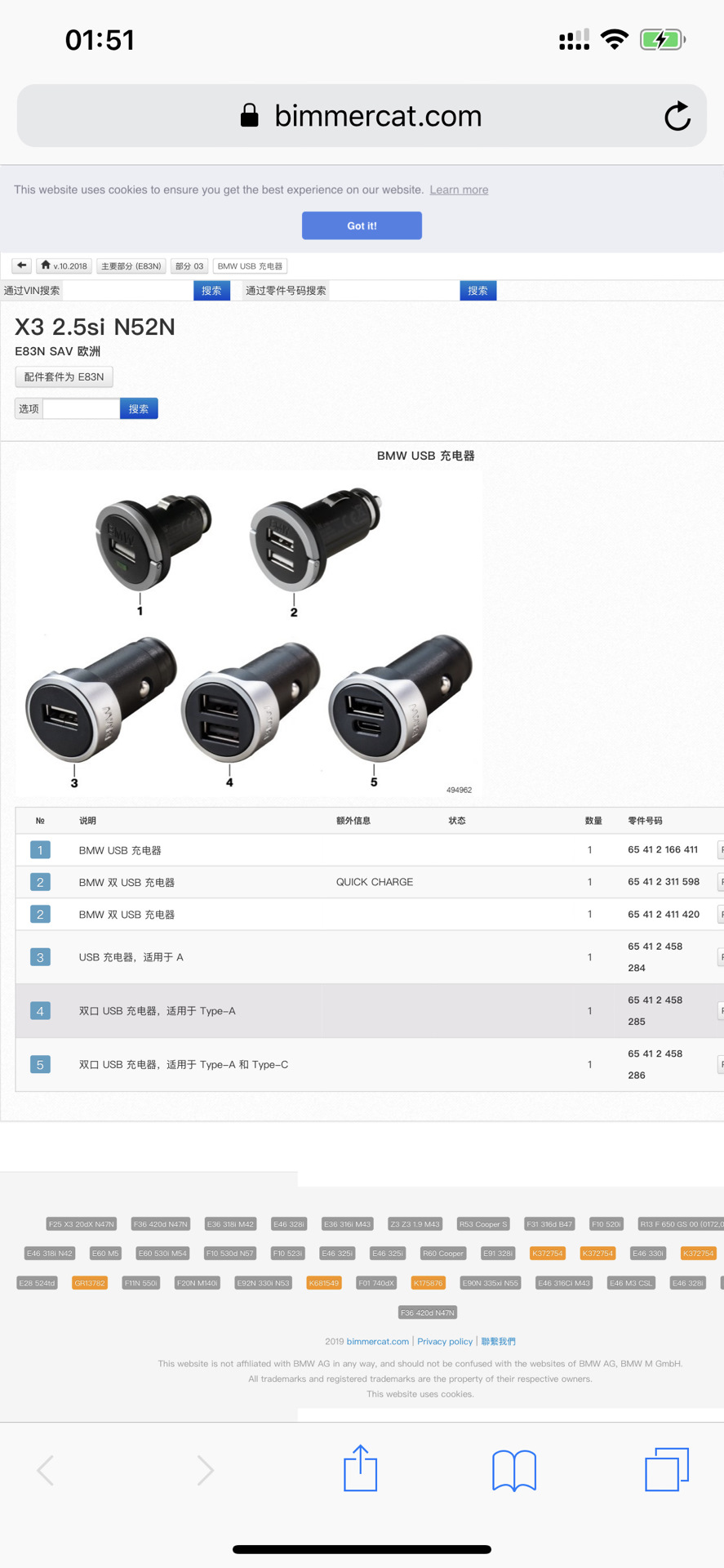The image size is (724, 1568).
Task: Focus the 选项 text field
Action: click(x=81, y=408)
